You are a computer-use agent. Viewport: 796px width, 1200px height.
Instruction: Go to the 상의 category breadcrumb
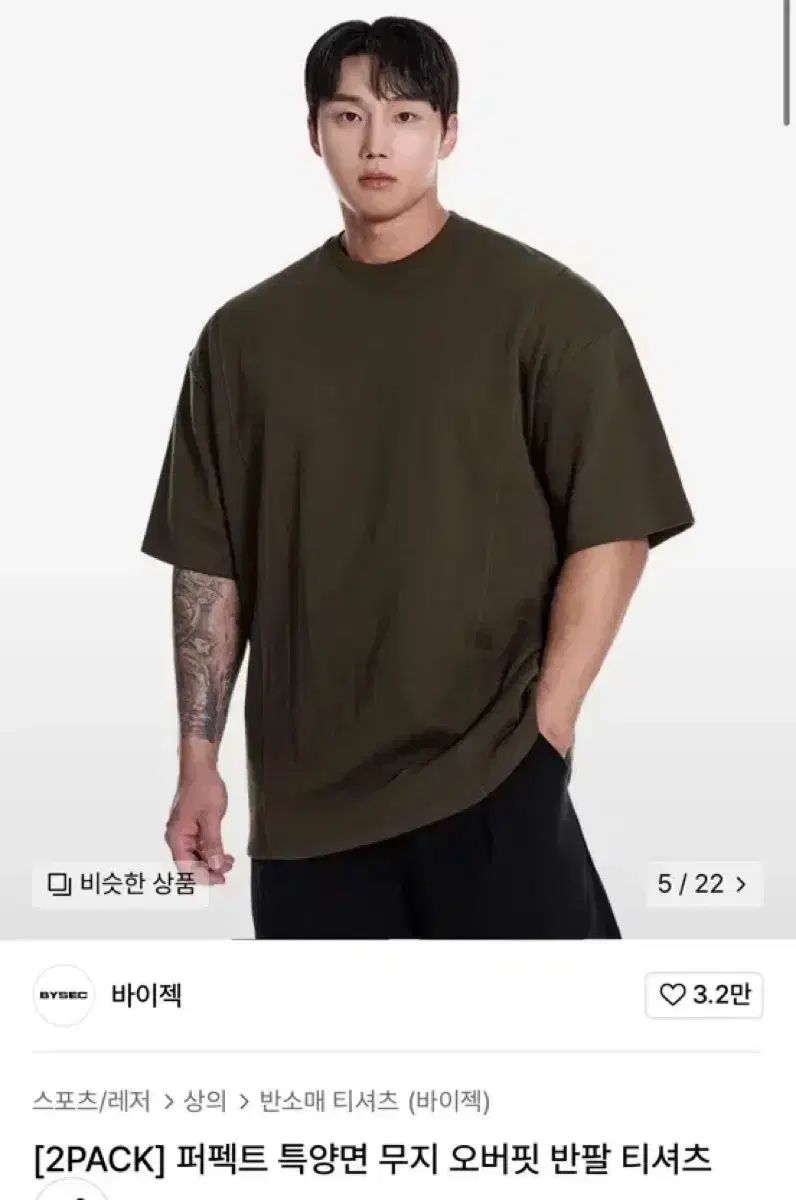pyautogui.click(x=205, y=1101)
